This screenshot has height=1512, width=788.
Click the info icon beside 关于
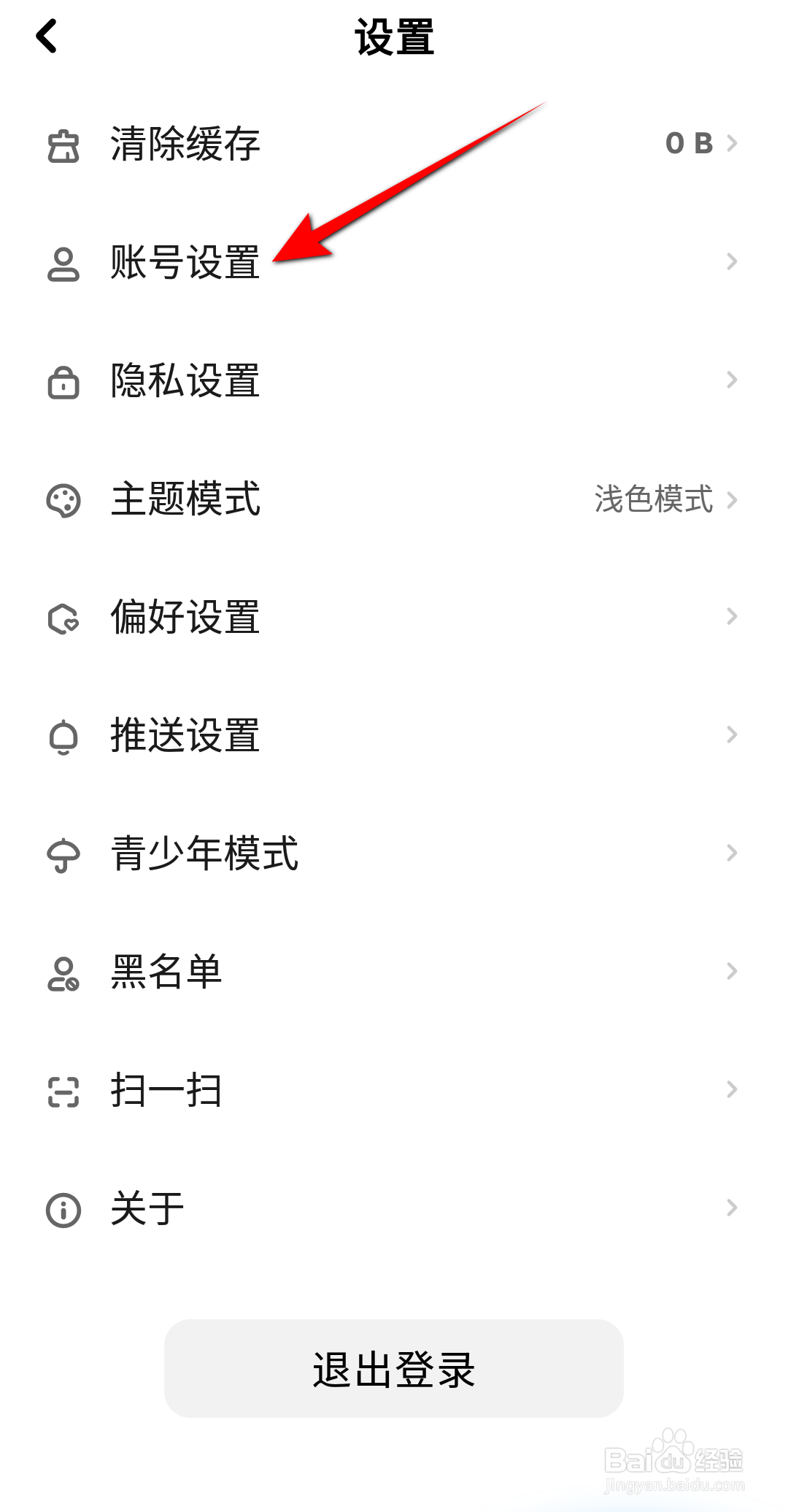(63, 1208)
